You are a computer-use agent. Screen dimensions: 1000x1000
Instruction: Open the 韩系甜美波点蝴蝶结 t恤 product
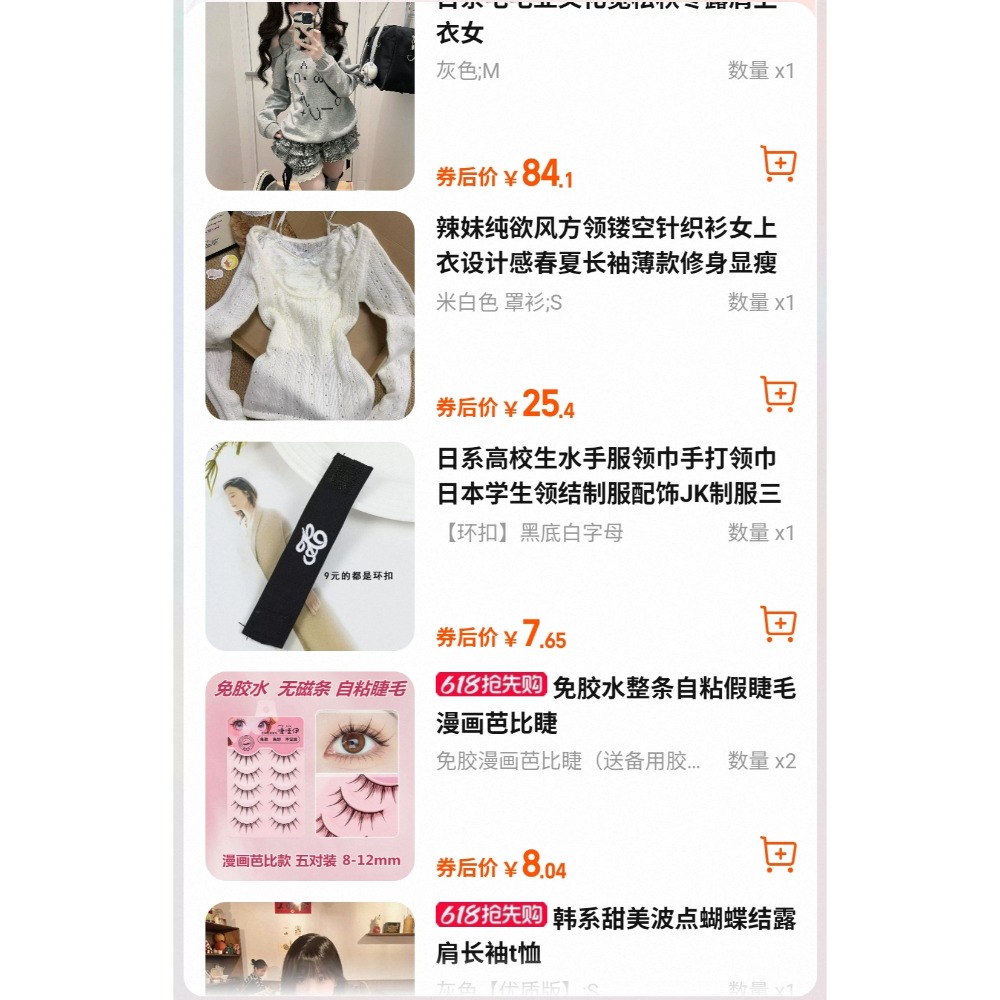tap(616, 935)
